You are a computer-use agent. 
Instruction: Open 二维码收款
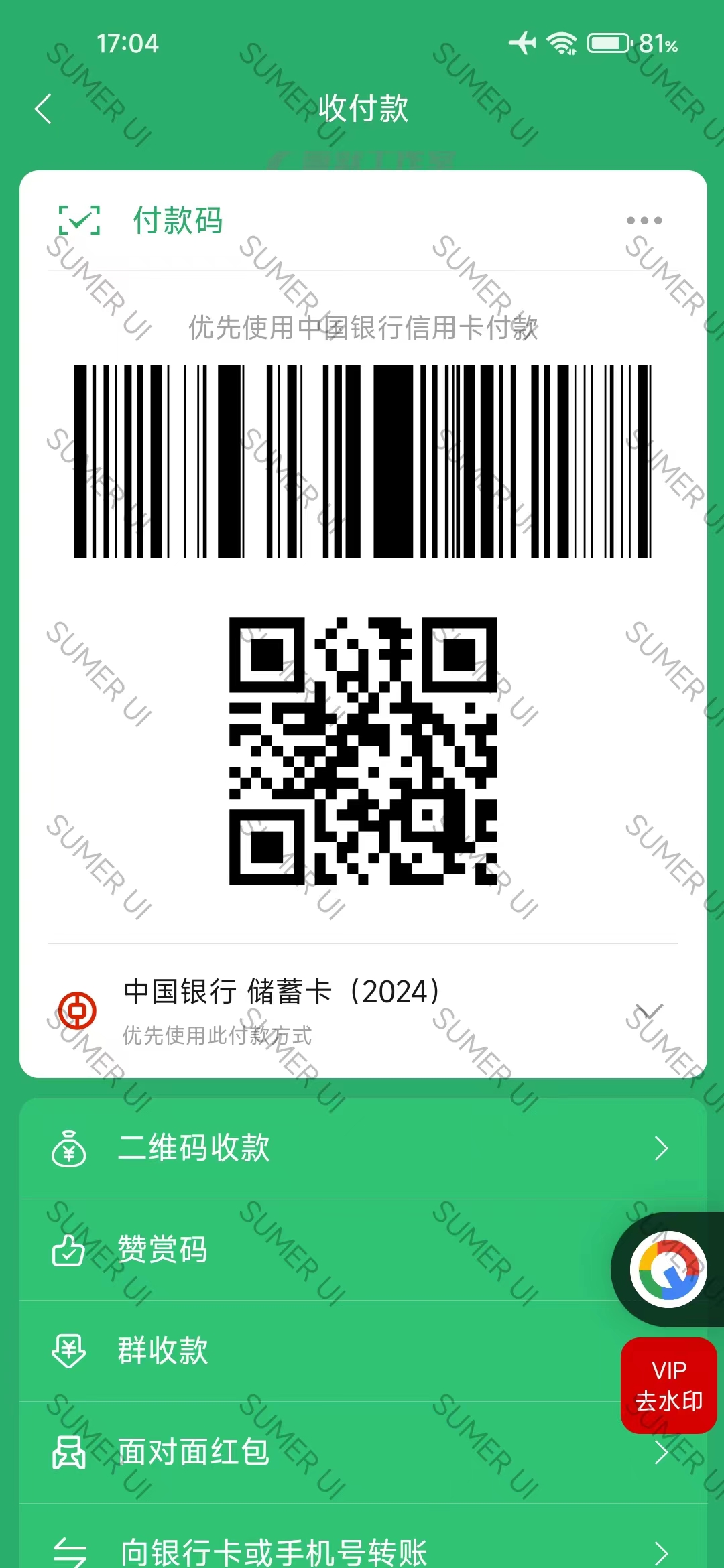[x=362, y=1148]
